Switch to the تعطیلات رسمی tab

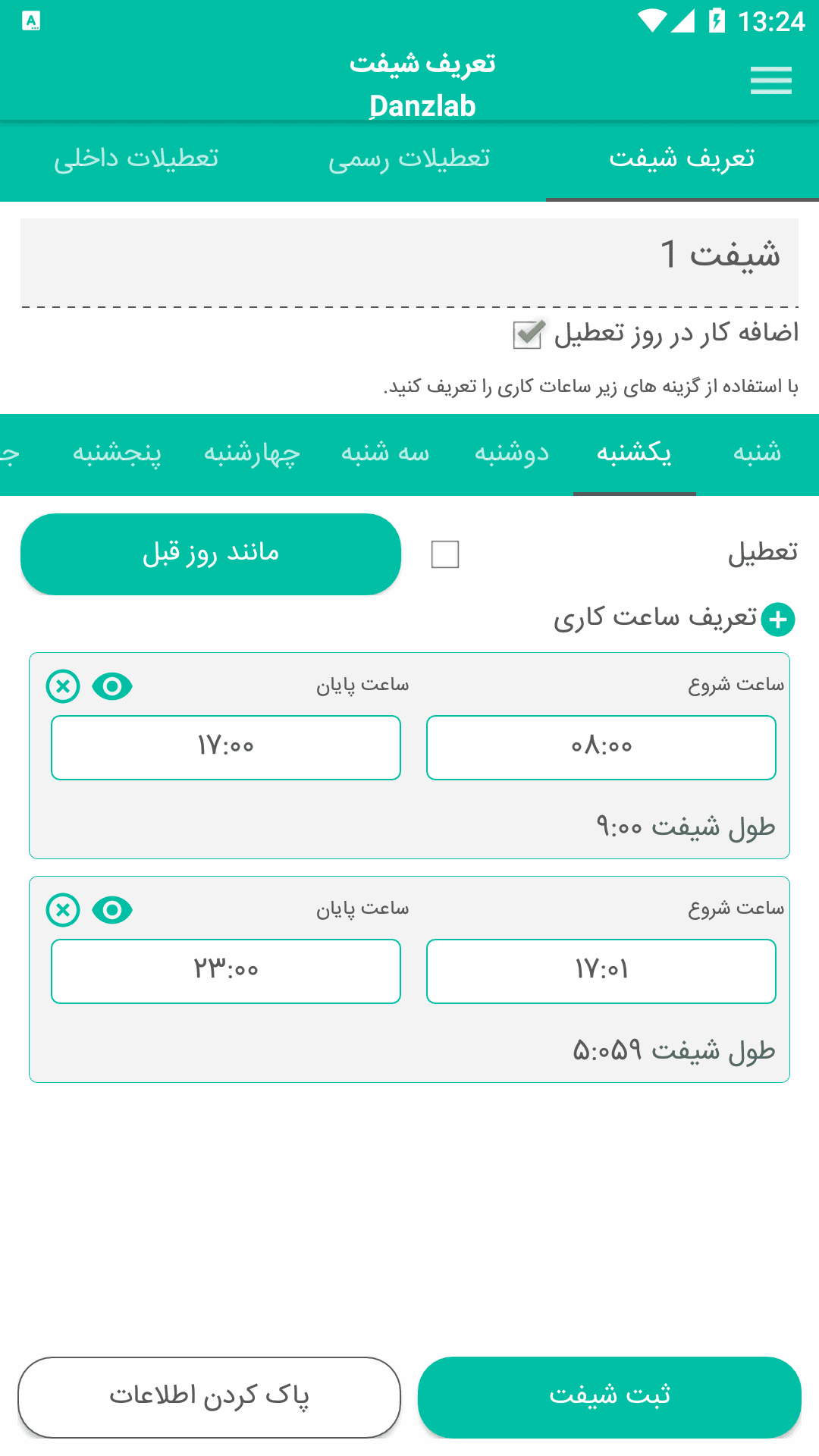point(409,159)
